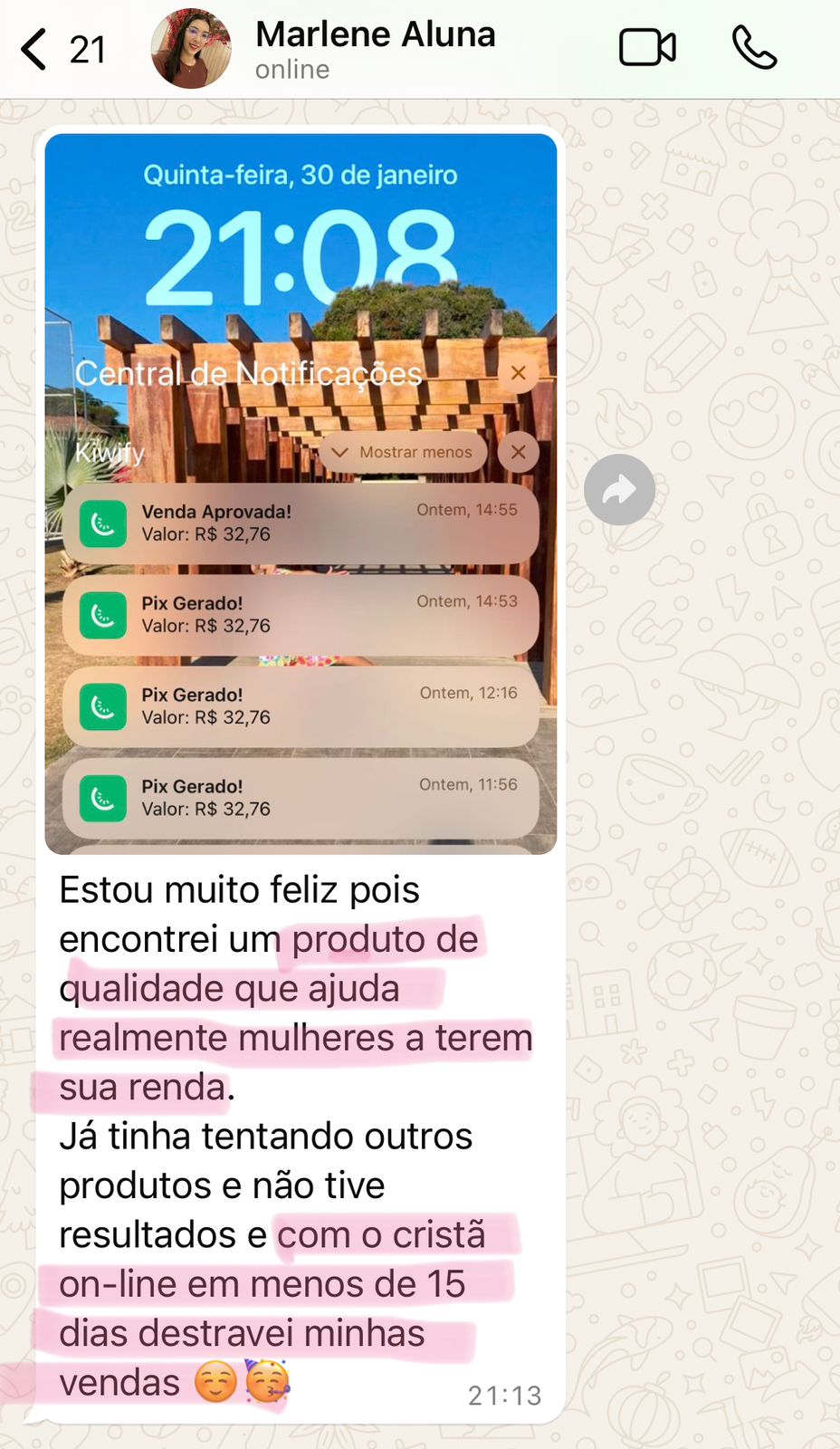Start a video call with Marlene
This screenshot has height=1449, width=840.
pyautogui.click(x=646, y=48)
